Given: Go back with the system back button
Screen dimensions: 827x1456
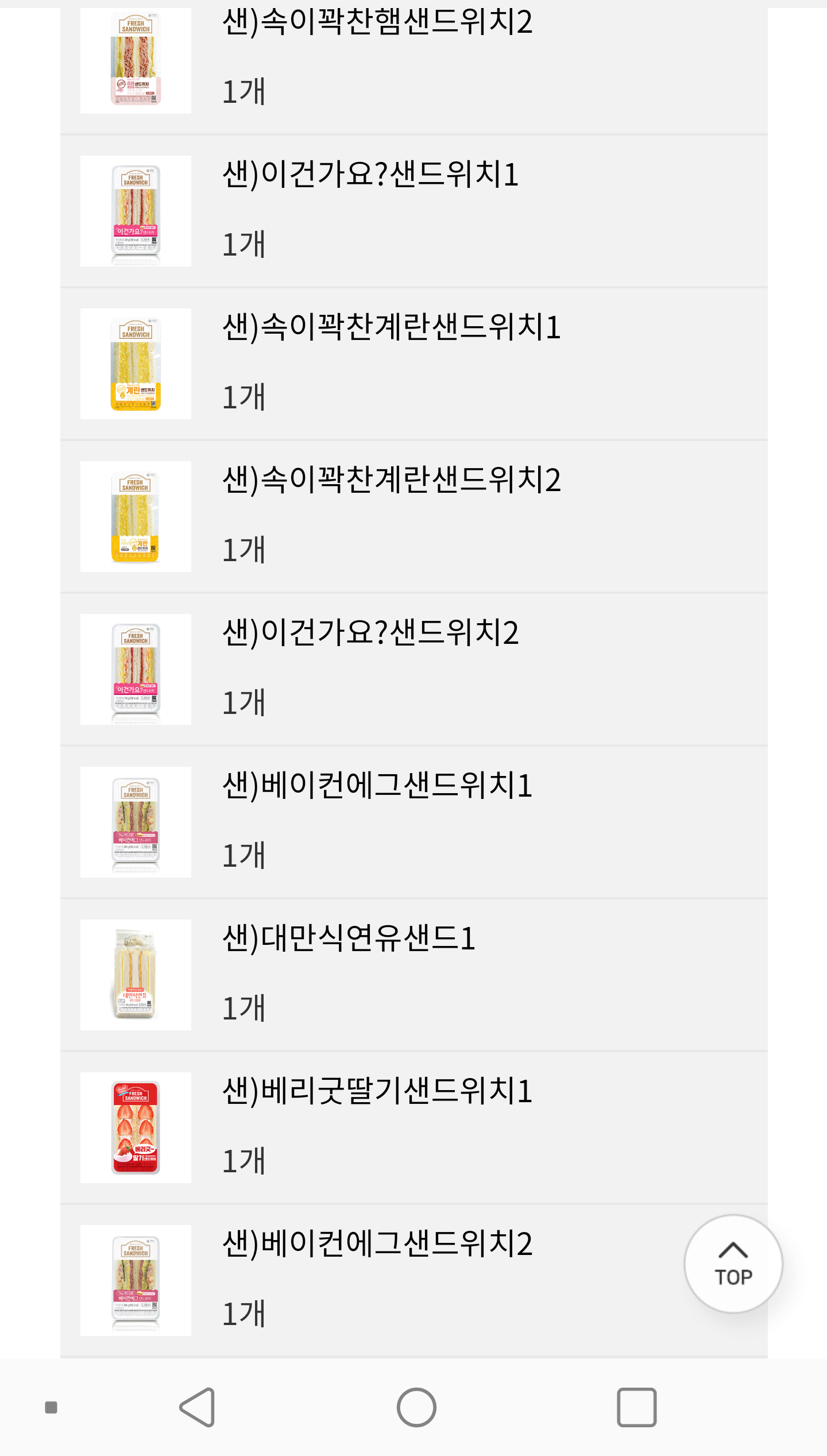Looking at the screenshot, I should [198, 1407].
